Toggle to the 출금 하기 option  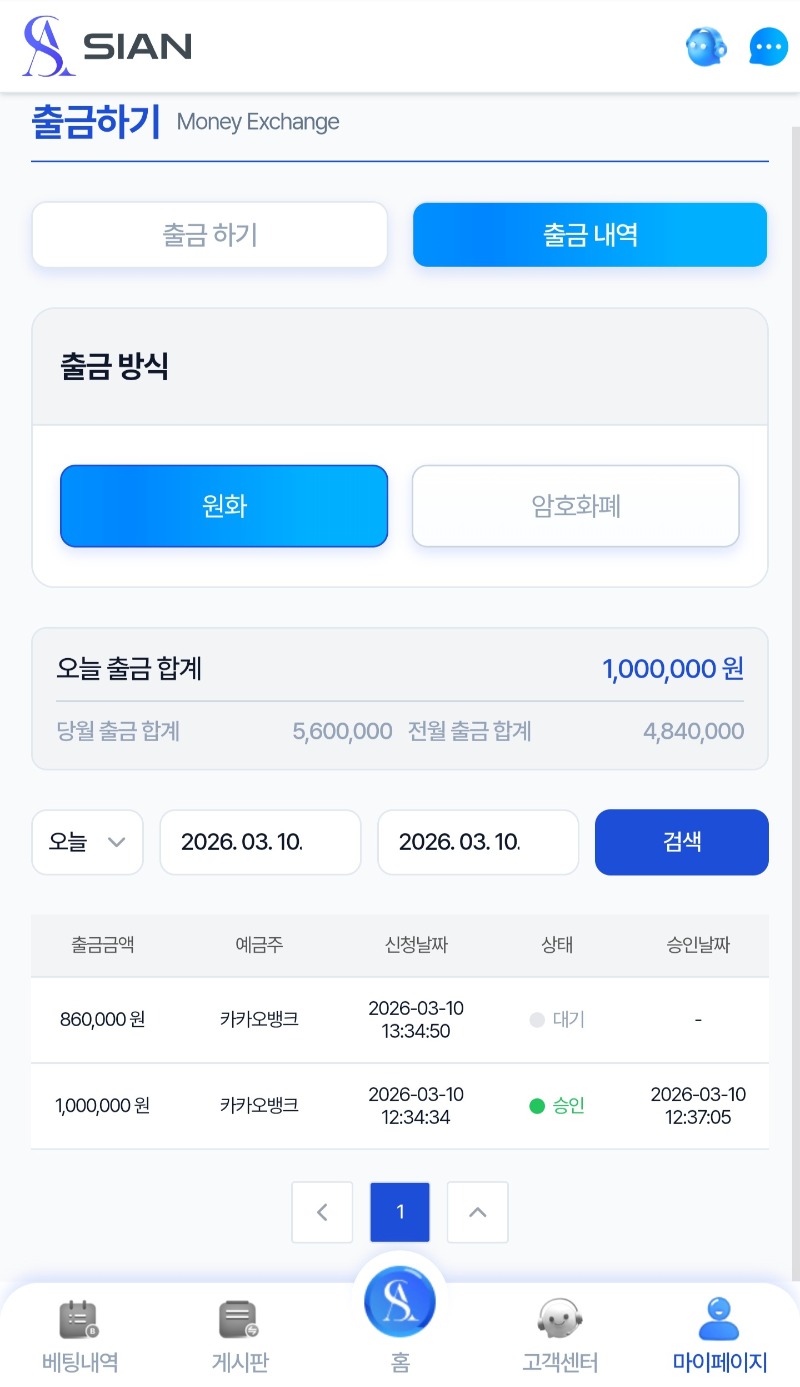tap(209, 234)
